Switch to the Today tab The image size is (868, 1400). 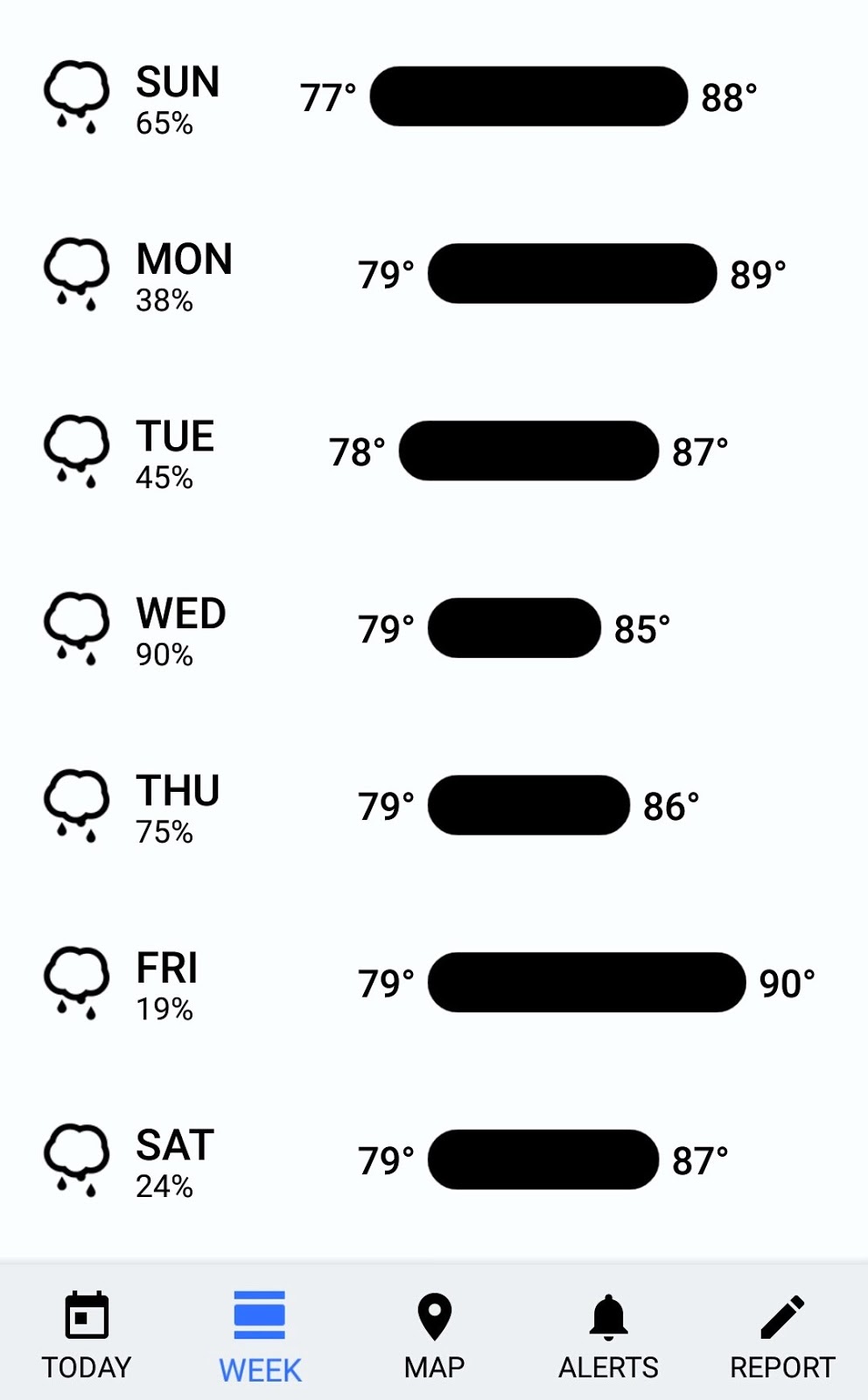(x=86, y=1334)
